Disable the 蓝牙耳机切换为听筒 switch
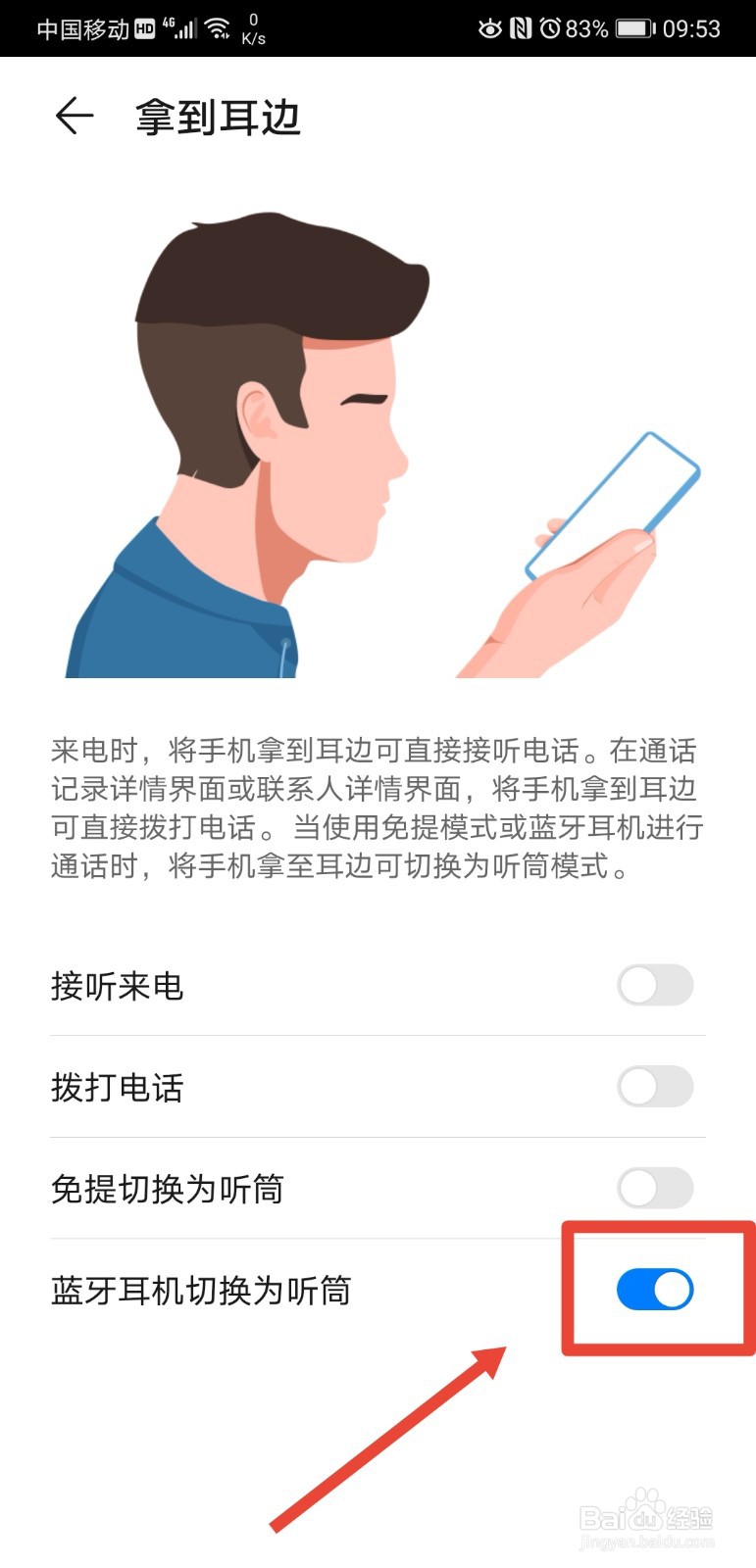Viewport: 756px width, 1568px height. click(x=655, y=1291)
